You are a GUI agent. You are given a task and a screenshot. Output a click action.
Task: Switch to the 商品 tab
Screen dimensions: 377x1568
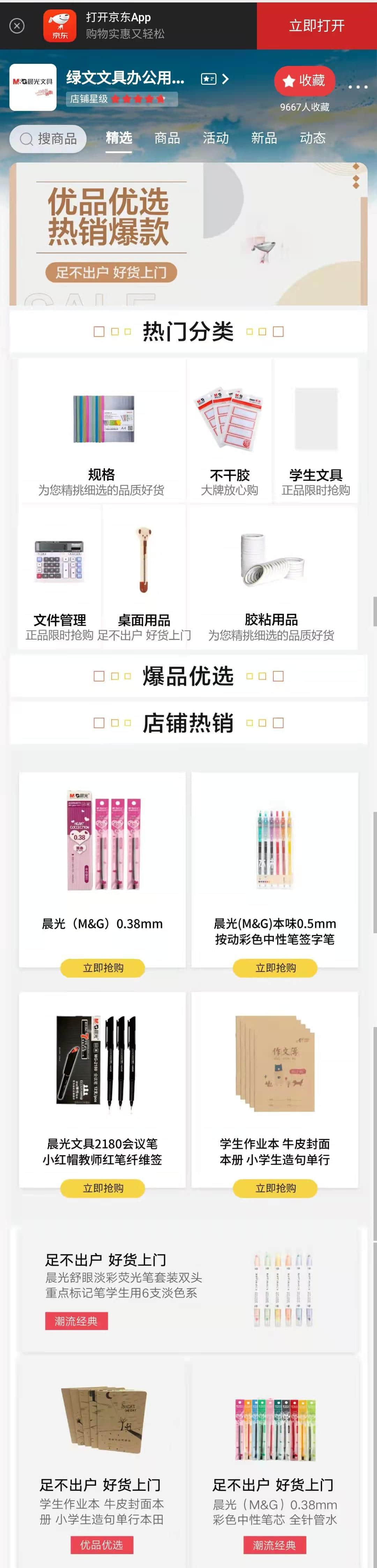[x=167, y=138]
